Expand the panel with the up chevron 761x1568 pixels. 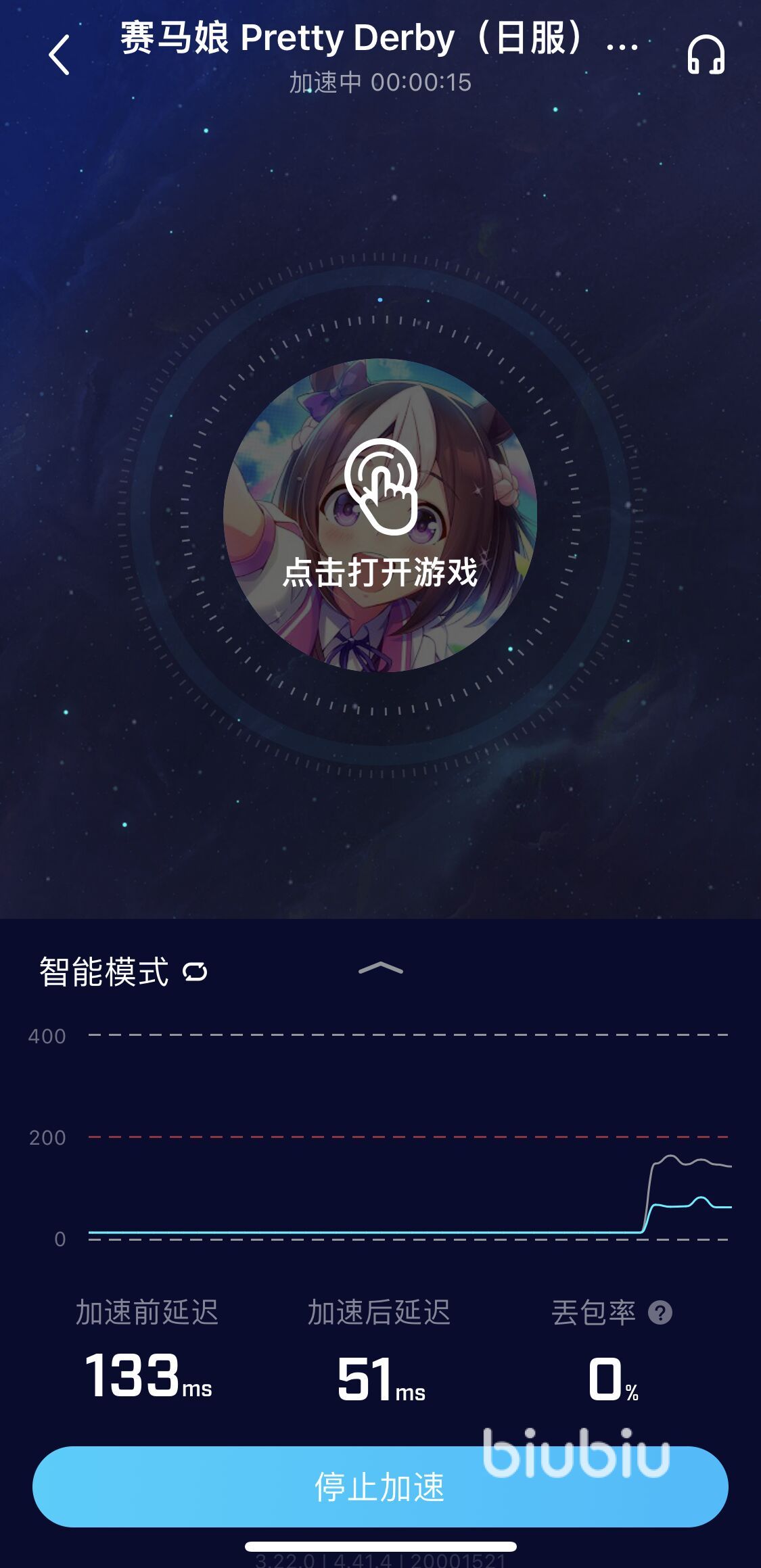click(x=380, y=968)
